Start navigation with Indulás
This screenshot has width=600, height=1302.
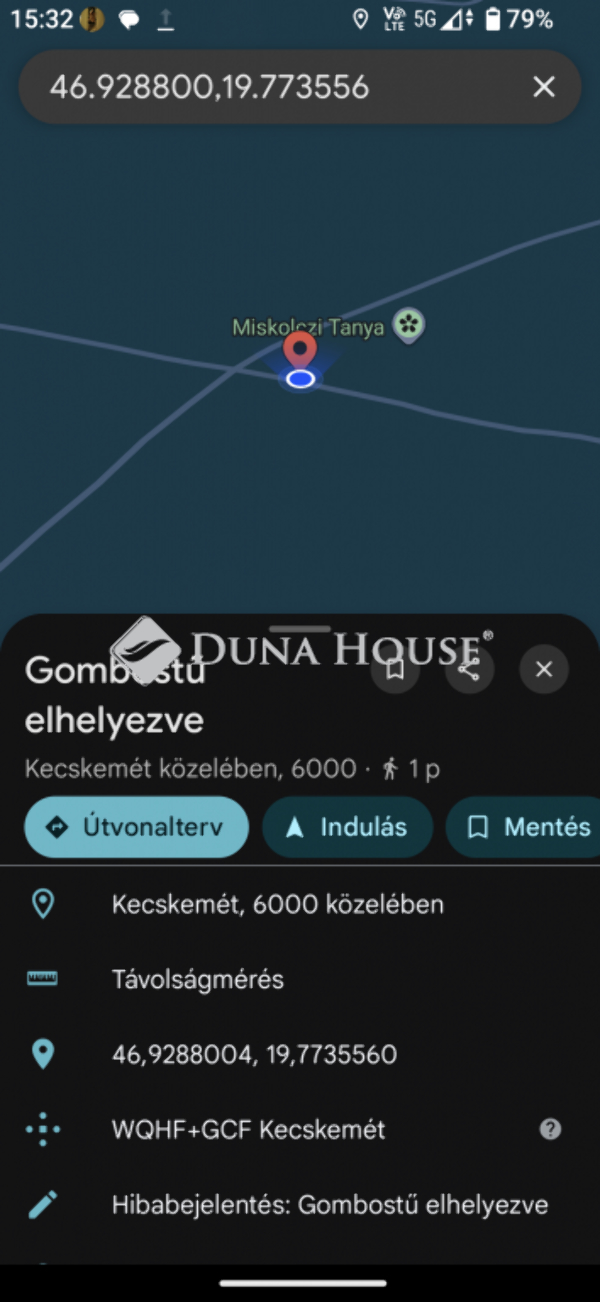click(x=347, y=827)
